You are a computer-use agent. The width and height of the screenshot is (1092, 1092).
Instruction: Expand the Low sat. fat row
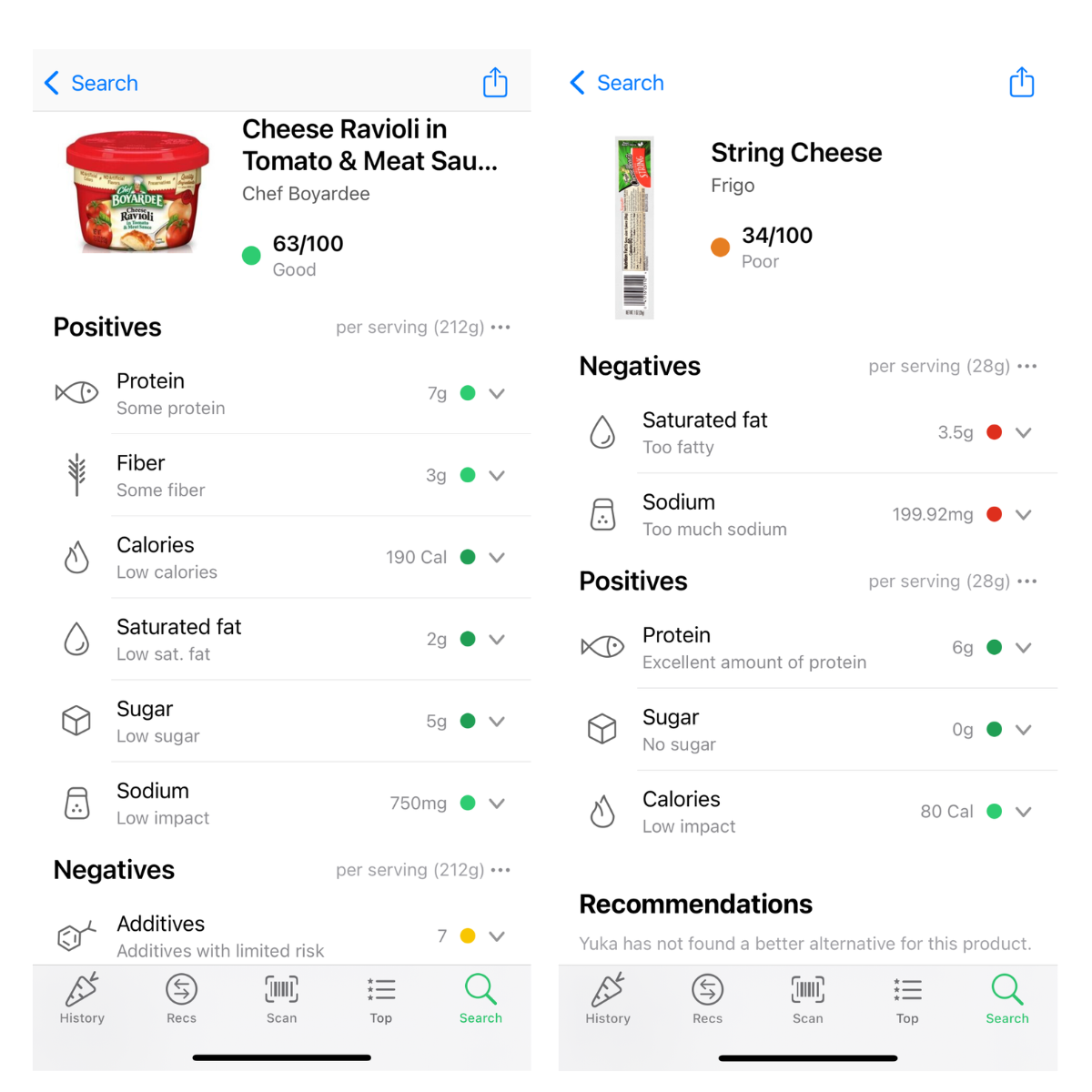click(497, 639)
